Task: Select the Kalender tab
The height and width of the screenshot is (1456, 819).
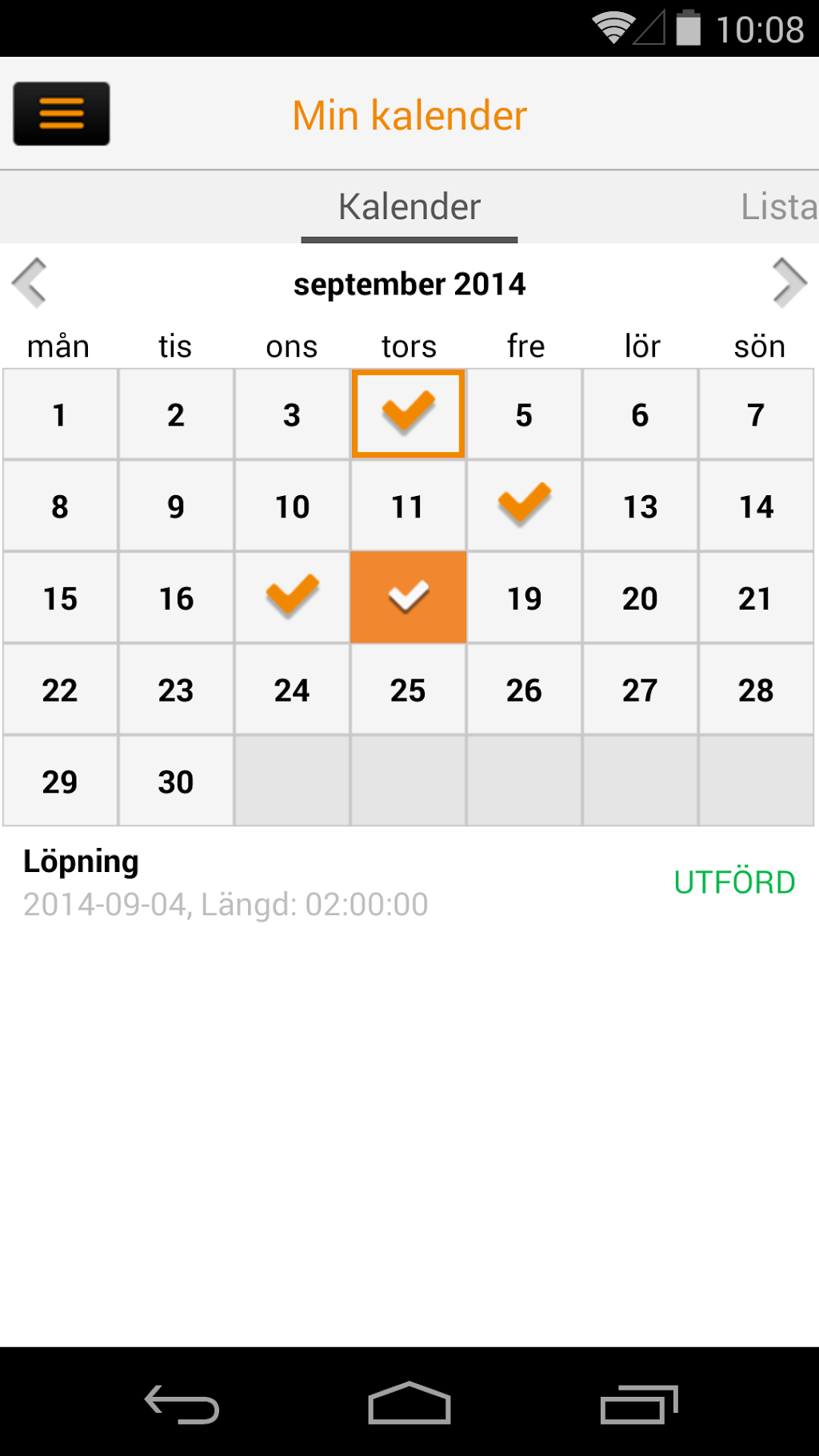Action: [409, 207]
